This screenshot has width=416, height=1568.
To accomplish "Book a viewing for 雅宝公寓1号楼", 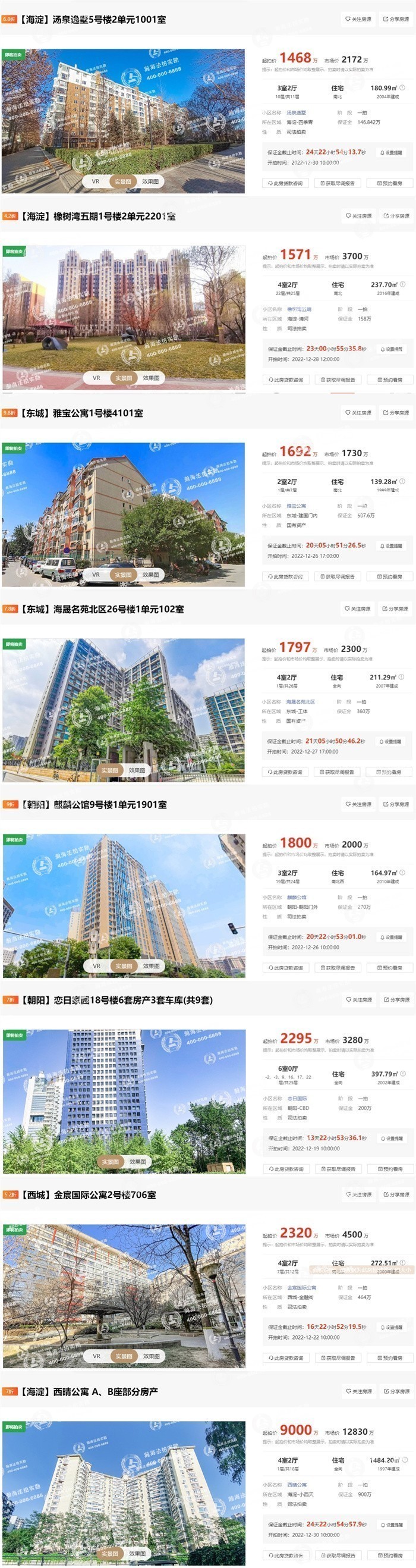I will [x=390, y=576].
